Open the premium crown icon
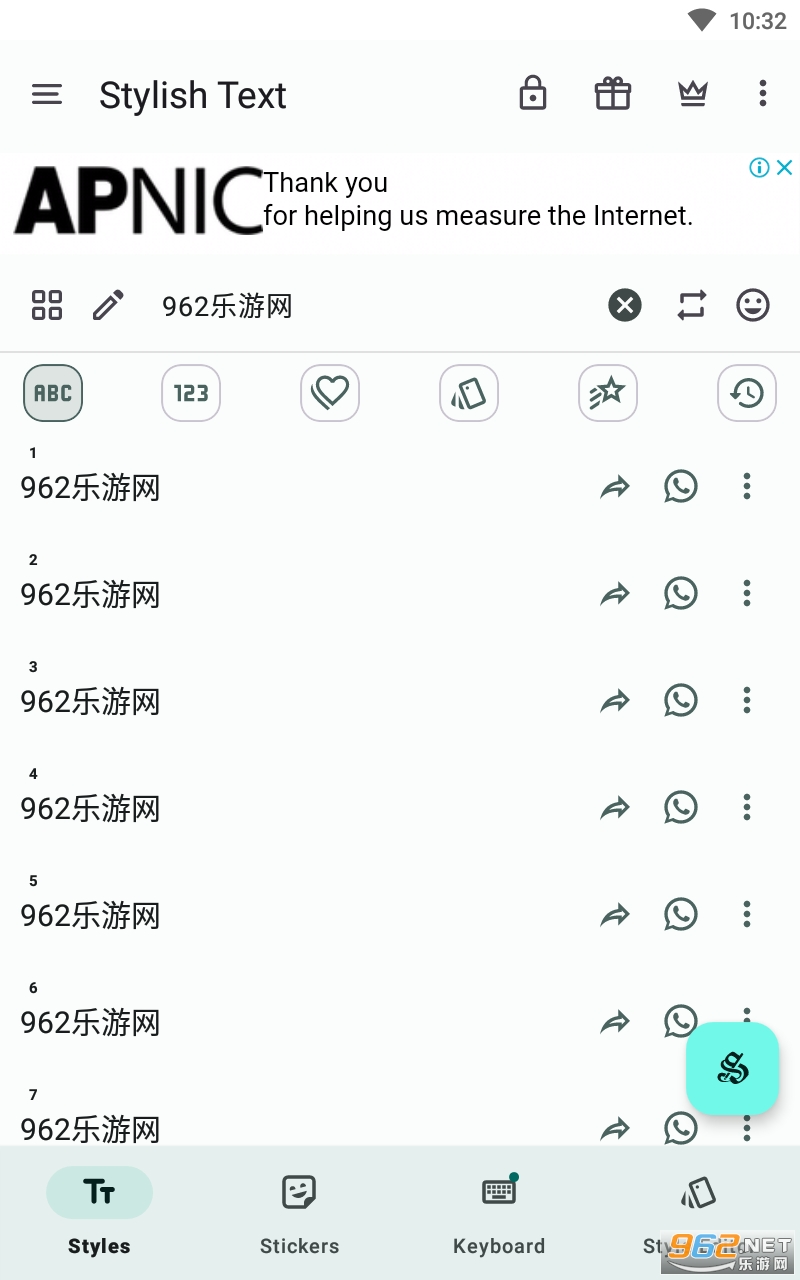Viewport: 800px width, 1280px height. point(692,94)
